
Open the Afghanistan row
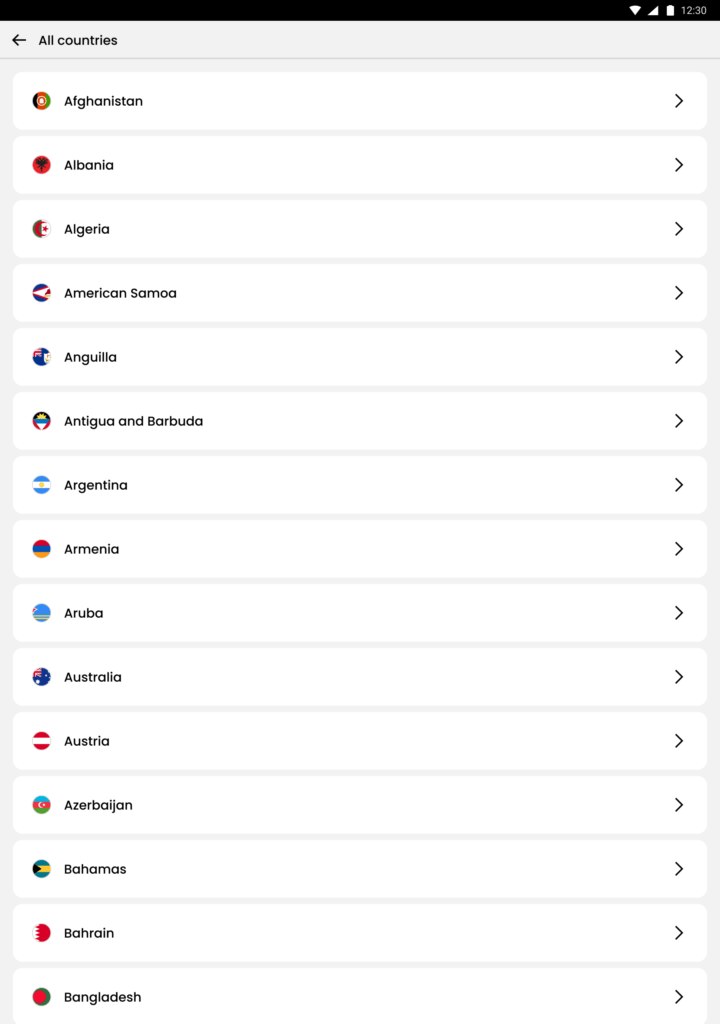point(359,101)
